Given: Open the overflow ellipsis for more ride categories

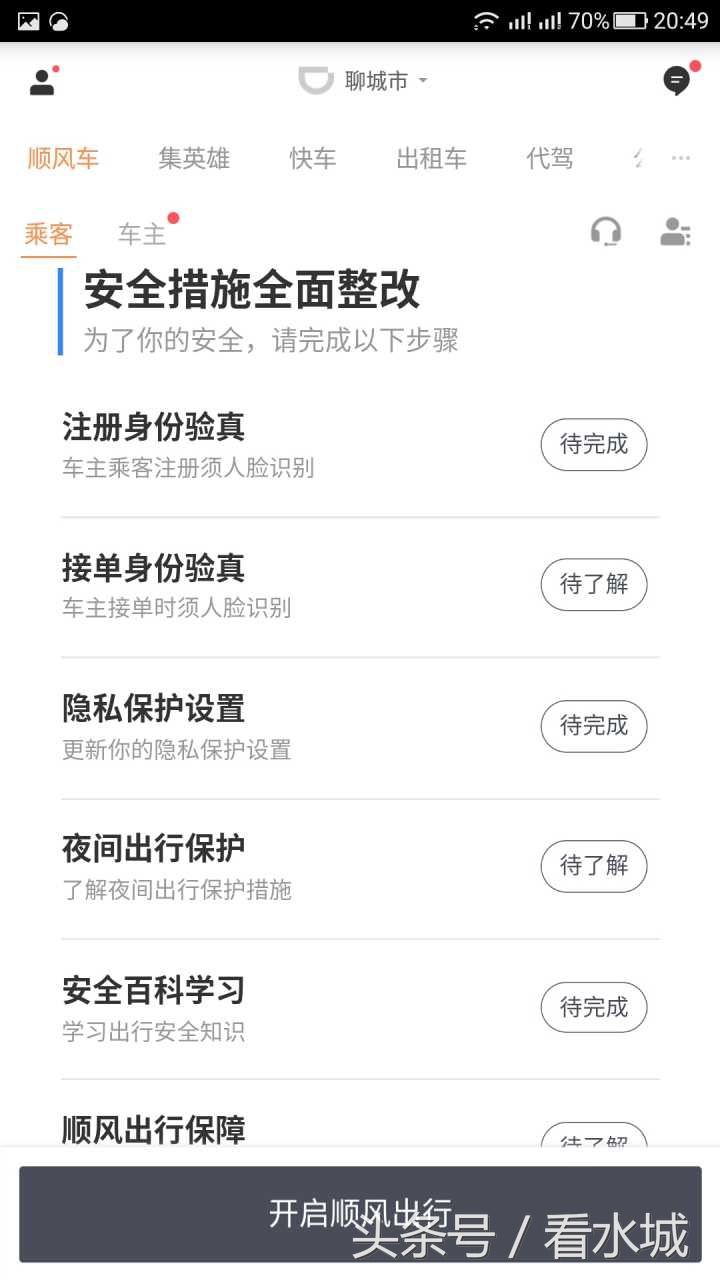Looking at the screenshot, I should pos(681,157).
